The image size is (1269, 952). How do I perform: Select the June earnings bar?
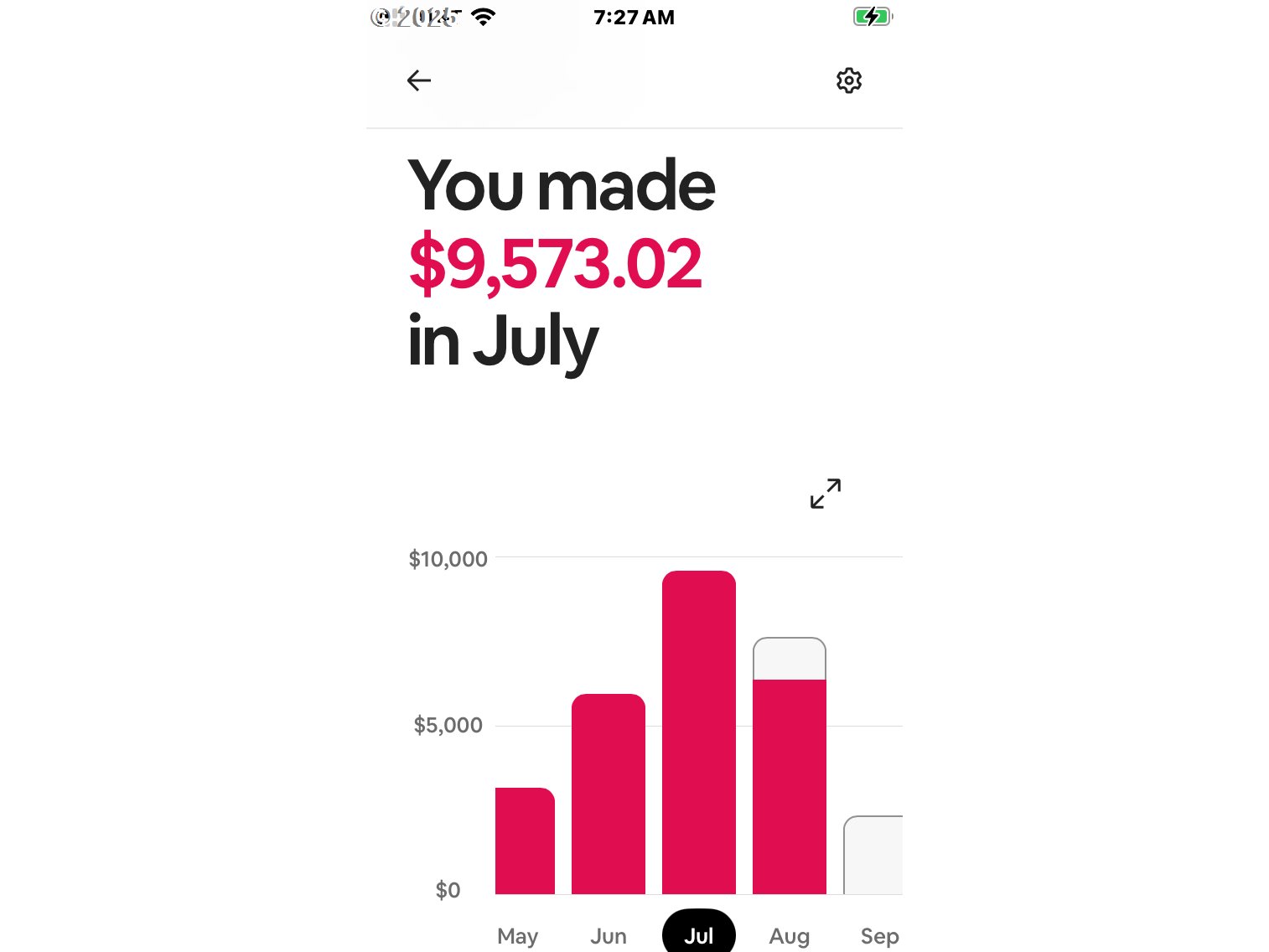click(x=609, y=794)
